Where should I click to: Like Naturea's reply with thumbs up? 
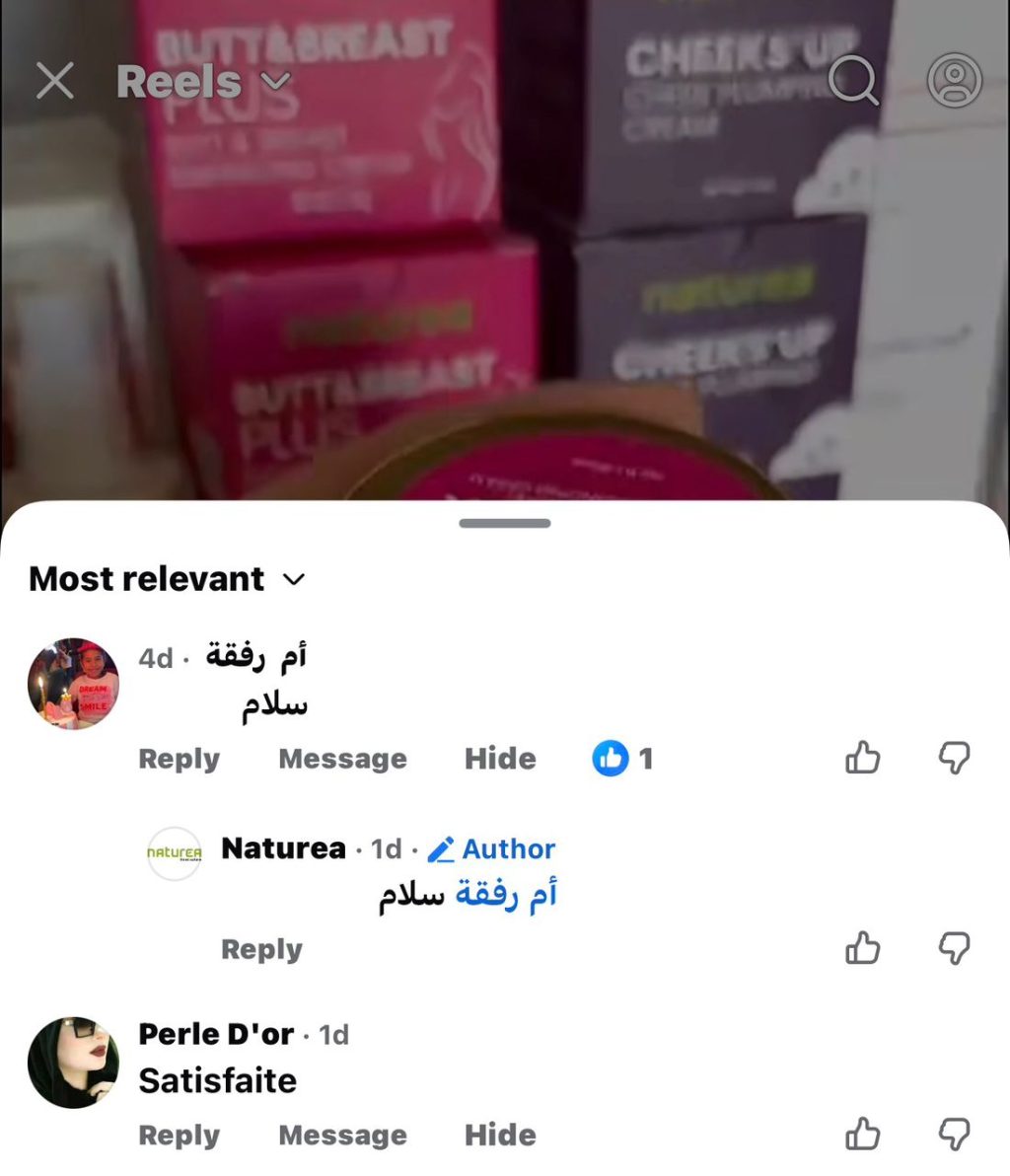(862, 948)
